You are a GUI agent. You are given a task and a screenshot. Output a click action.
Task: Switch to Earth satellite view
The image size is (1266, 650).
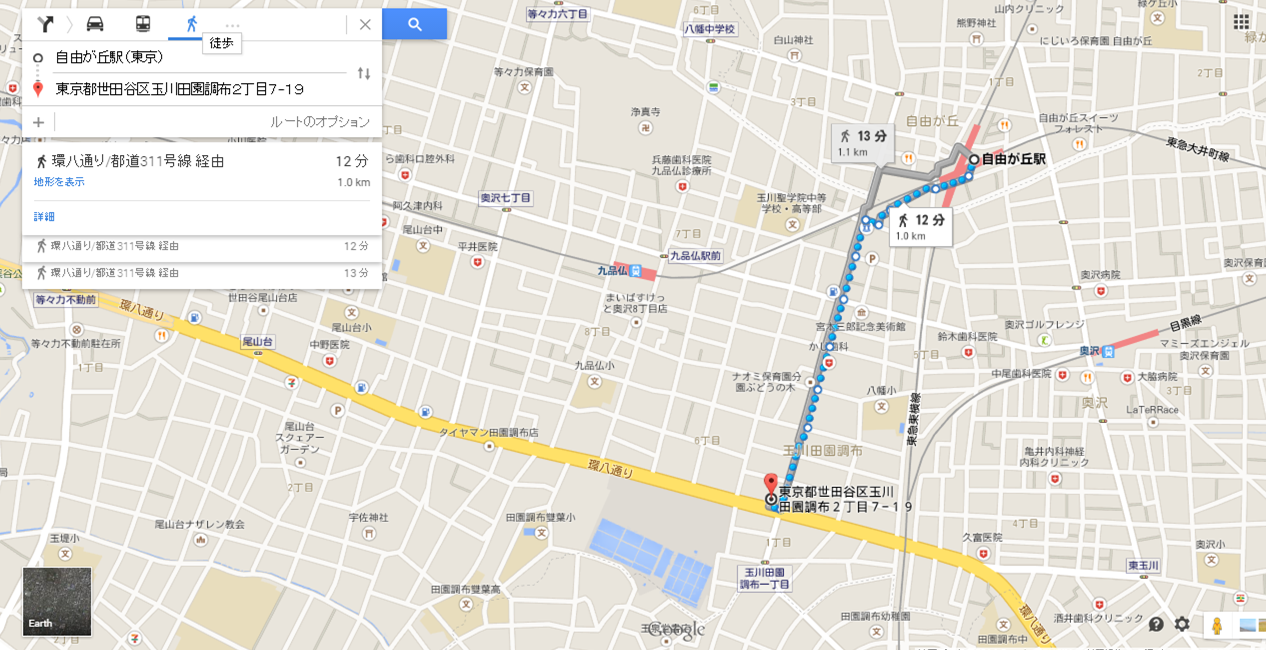pos(57,602)
